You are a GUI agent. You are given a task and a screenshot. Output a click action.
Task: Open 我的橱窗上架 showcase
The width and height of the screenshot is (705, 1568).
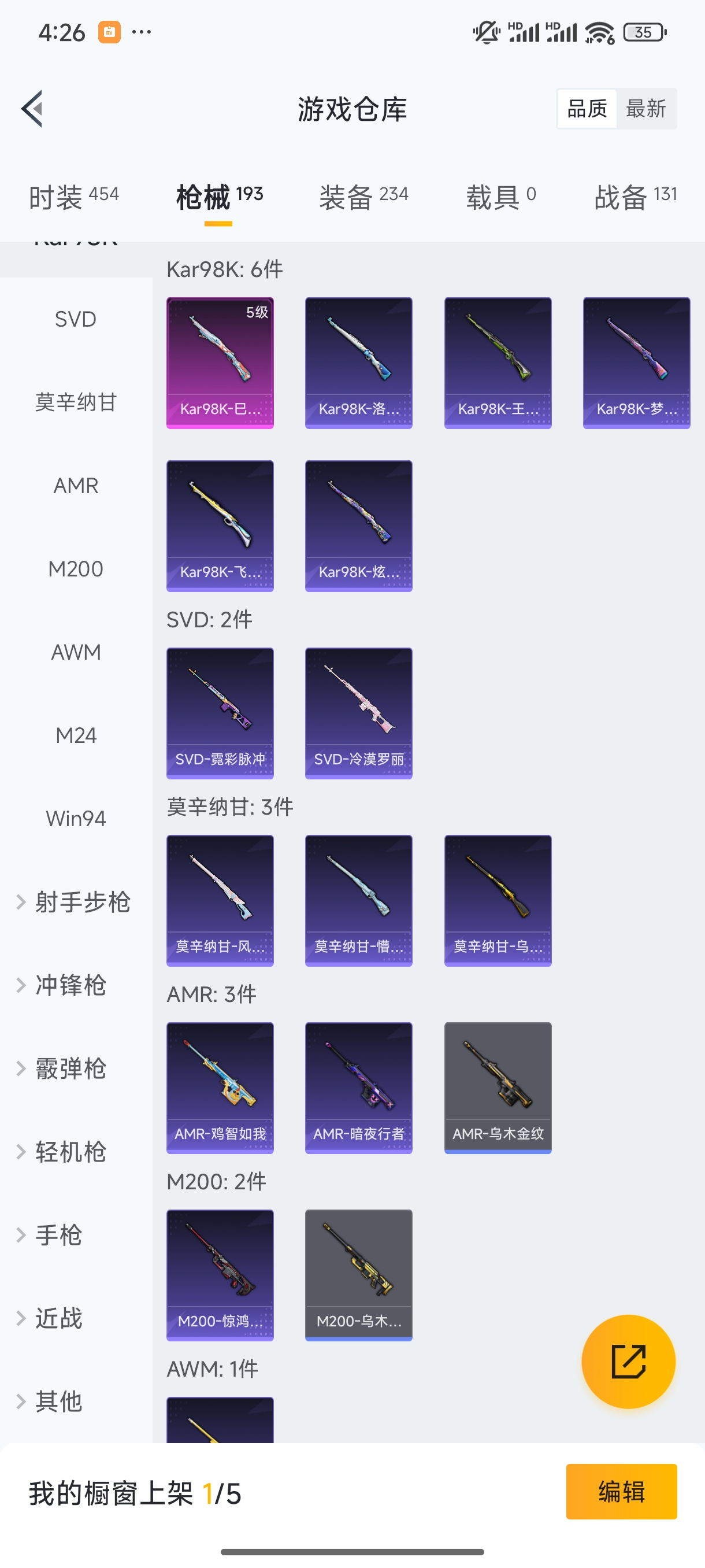pyautogui.click(x=134, y=1491)
